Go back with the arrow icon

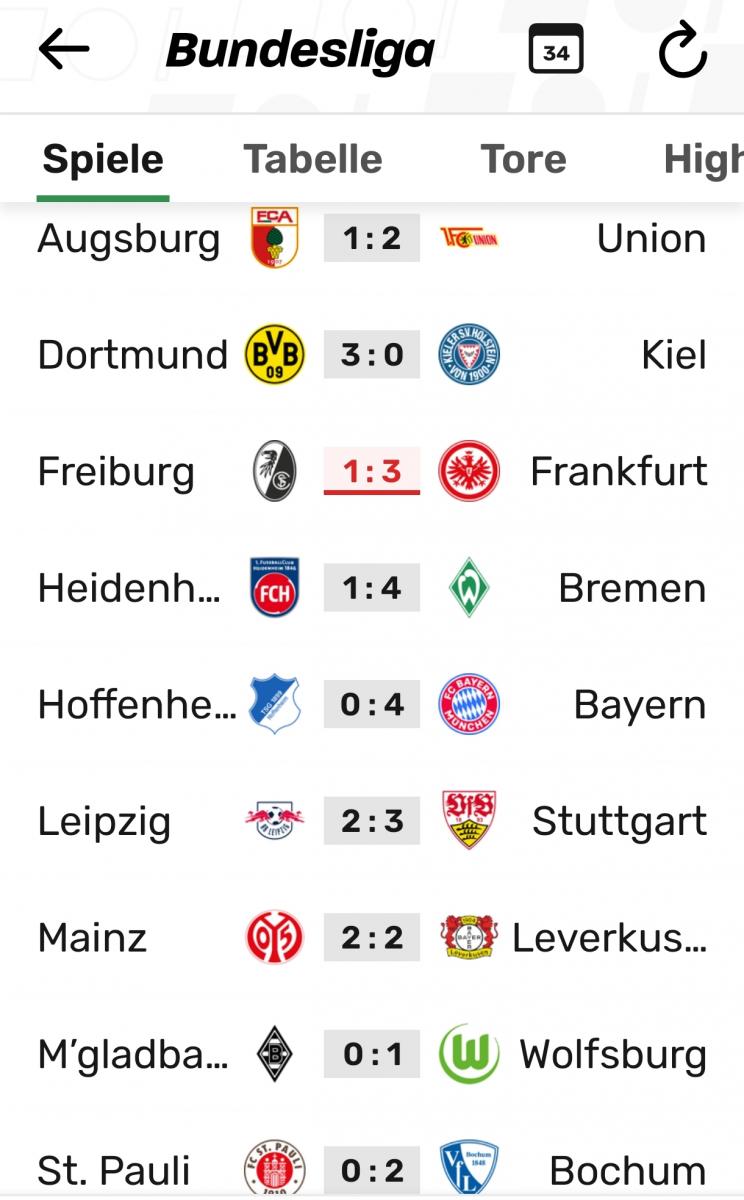click(x=64, y=49)
